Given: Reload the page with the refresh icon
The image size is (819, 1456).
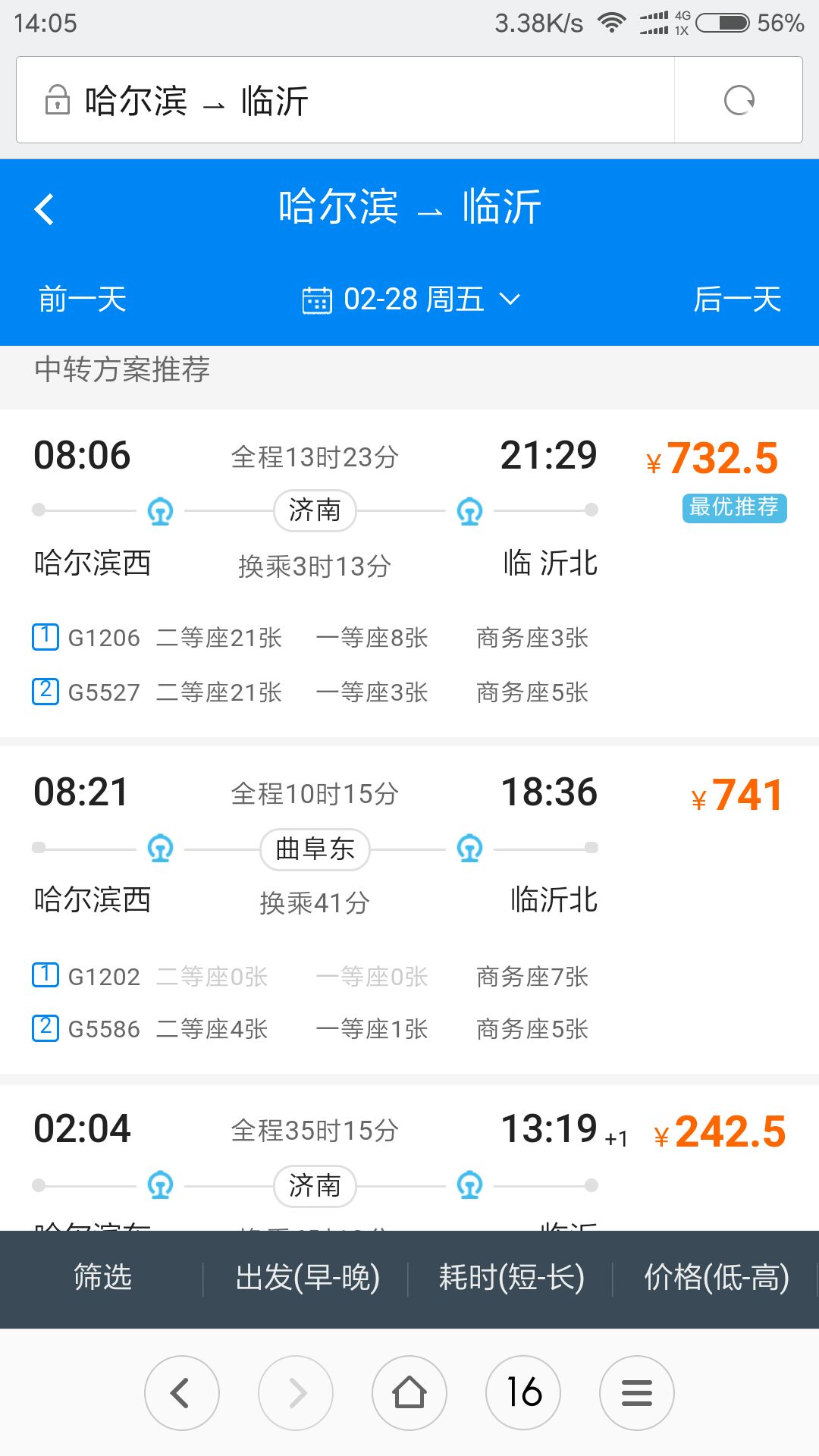Looking at the screenshot, I should click(x=739, y=100).
